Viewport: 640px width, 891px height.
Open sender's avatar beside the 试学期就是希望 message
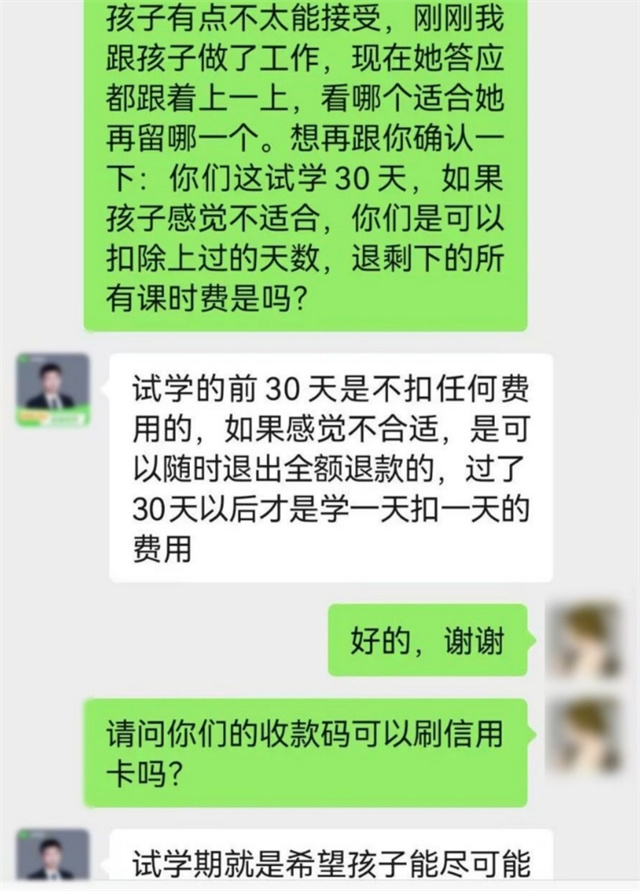[52, 859]
